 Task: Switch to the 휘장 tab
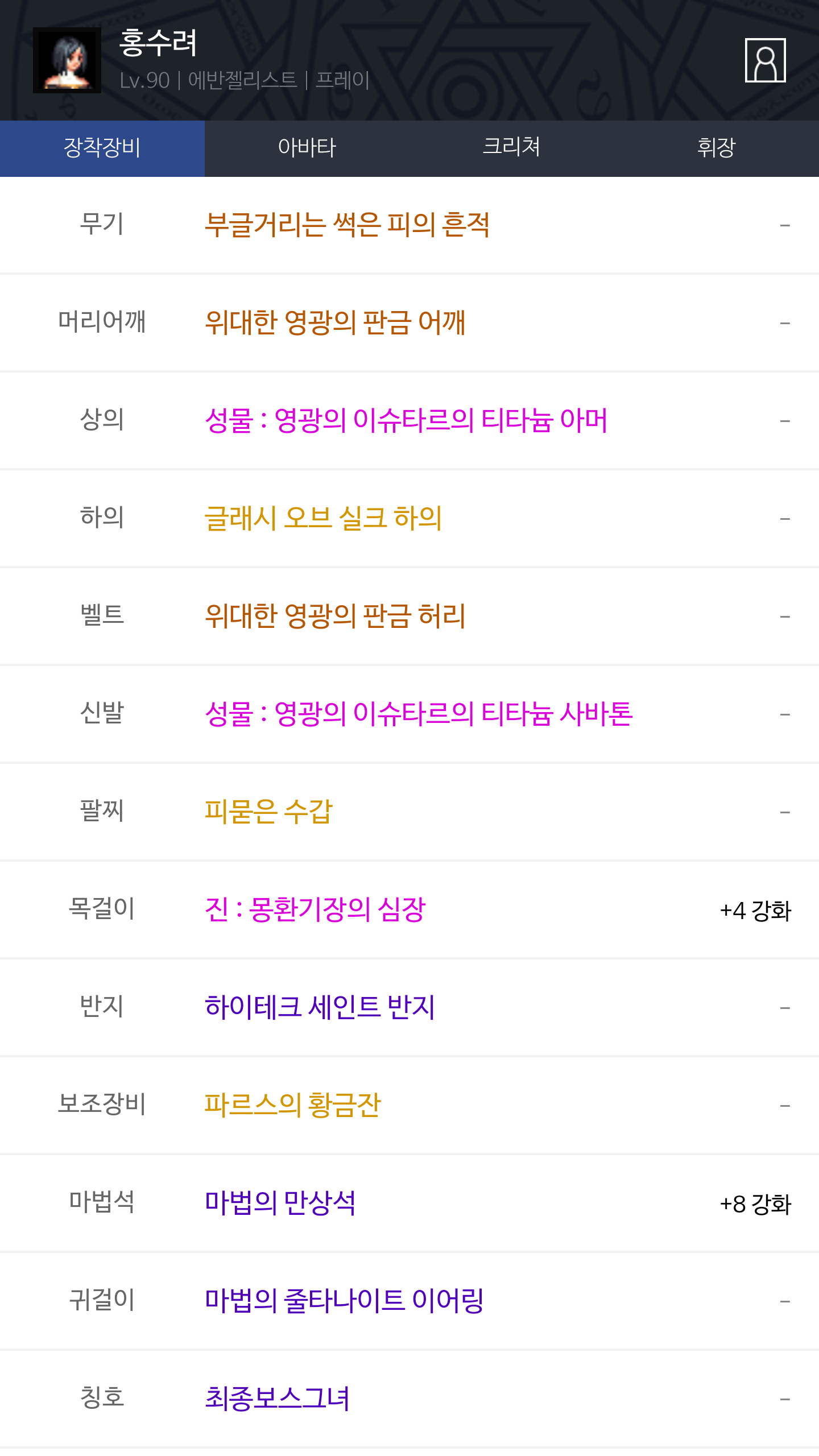click(717, 148)
